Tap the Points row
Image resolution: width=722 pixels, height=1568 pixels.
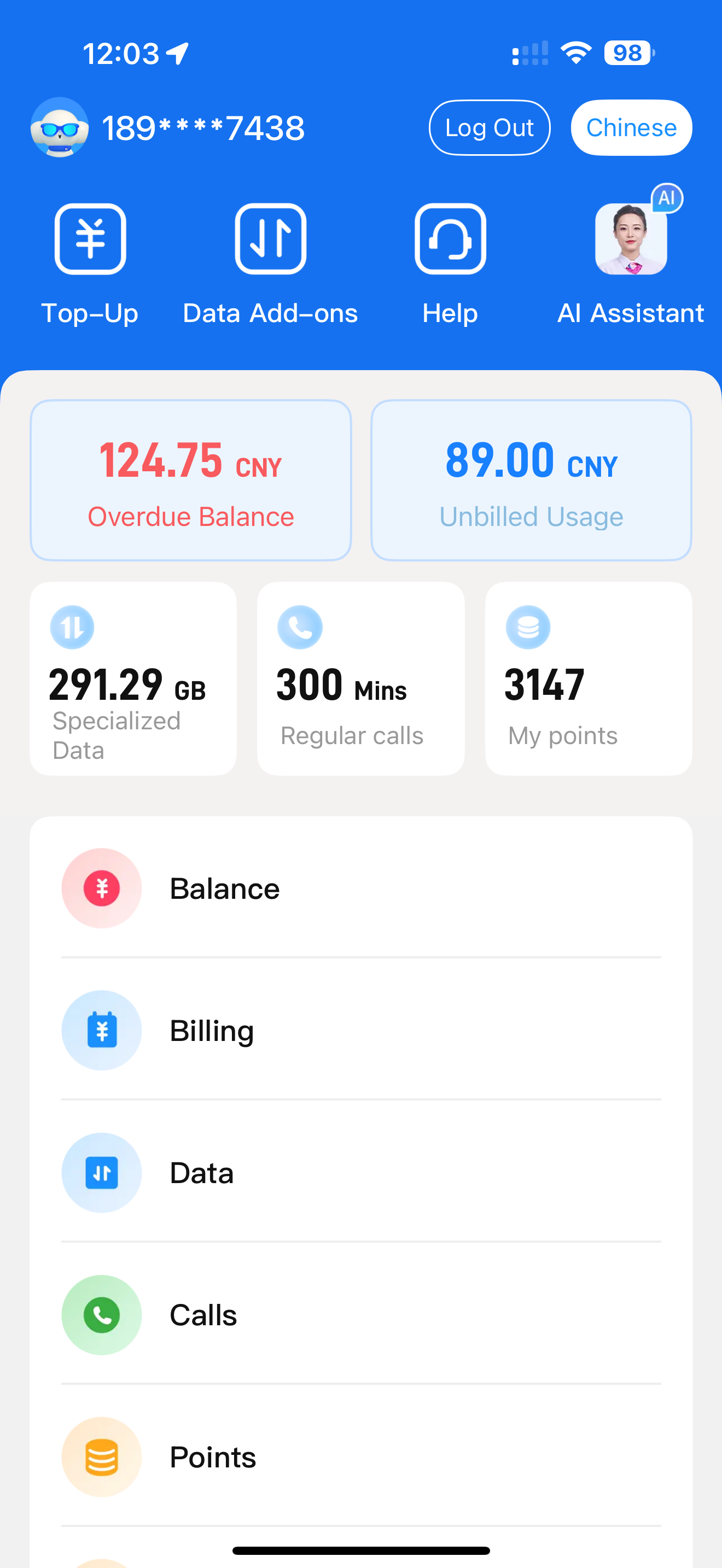coord(360,1457)
